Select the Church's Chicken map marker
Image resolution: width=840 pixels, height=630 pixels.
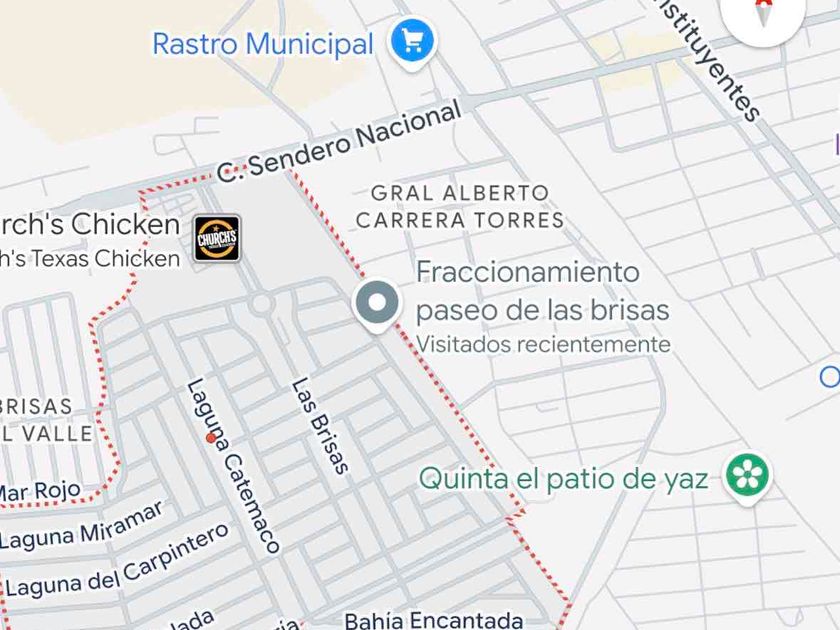coord(216,238)
